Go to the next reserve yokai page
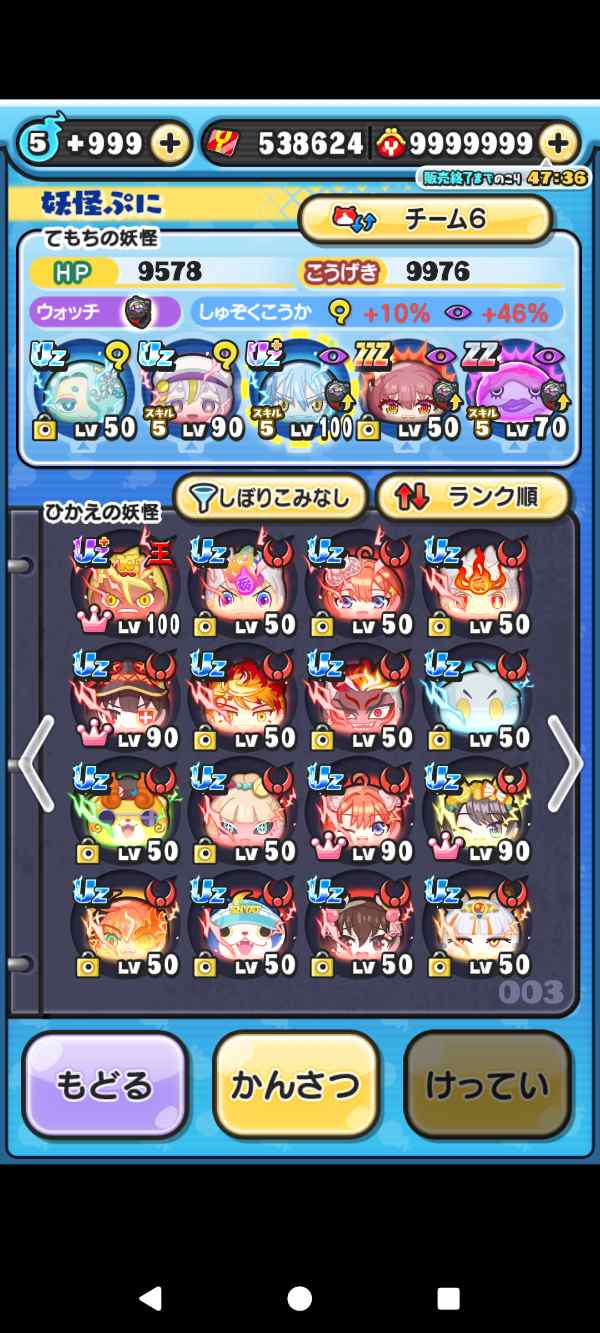This screenshot has width=600, height=1333. [x=565, y=764]
